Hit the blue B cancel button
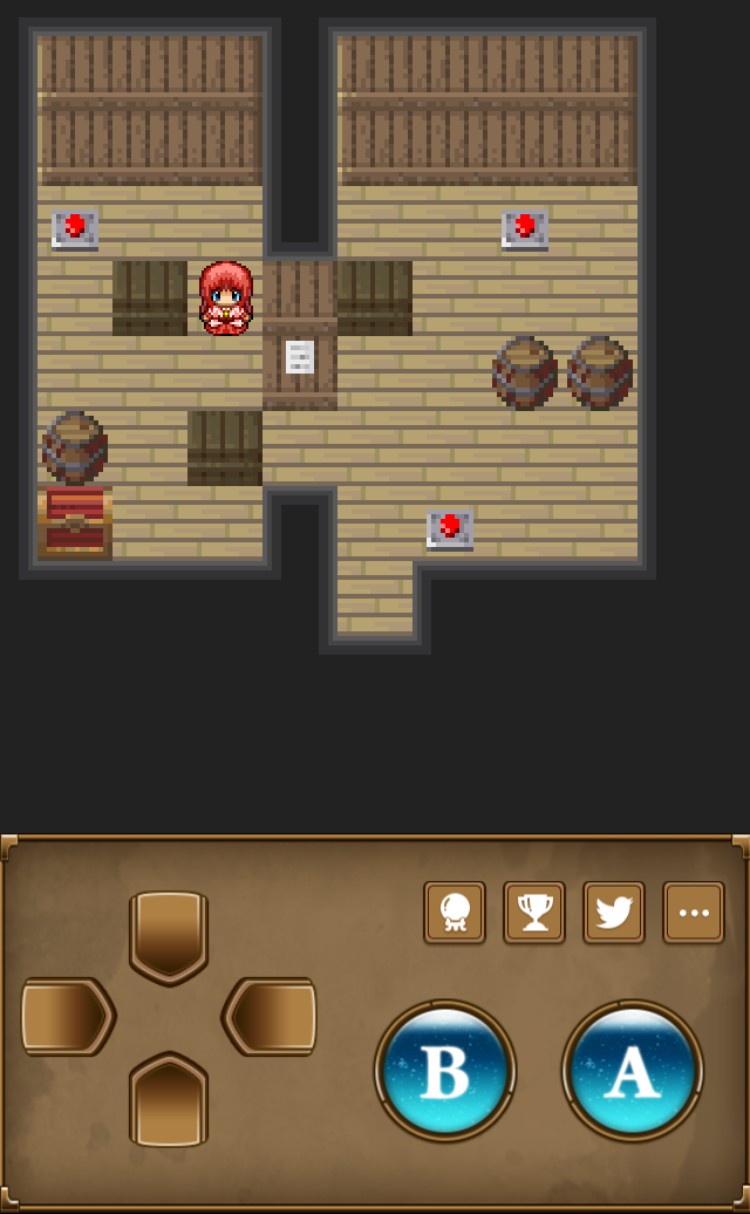 [x=445, y=1071]
